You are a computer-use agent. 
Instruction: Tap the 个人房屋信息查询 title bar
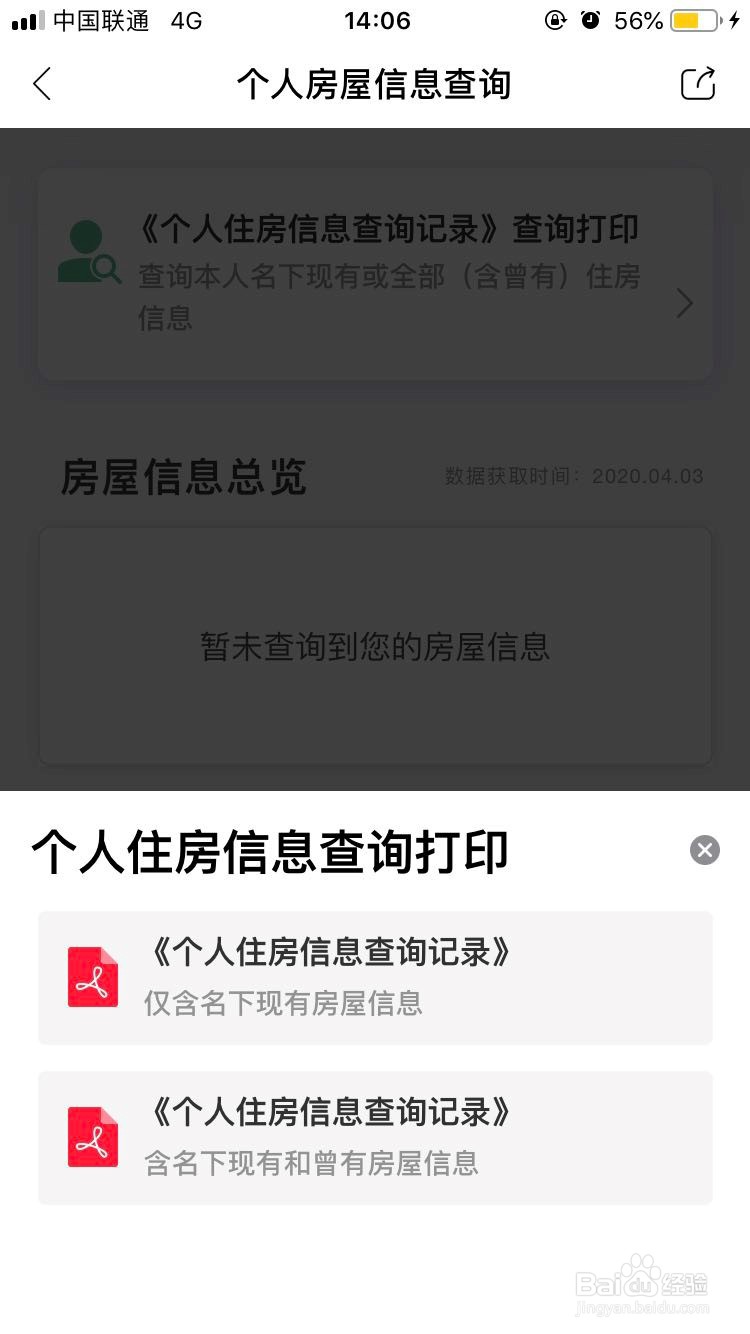pyautogui.click(x=375, y=84)
